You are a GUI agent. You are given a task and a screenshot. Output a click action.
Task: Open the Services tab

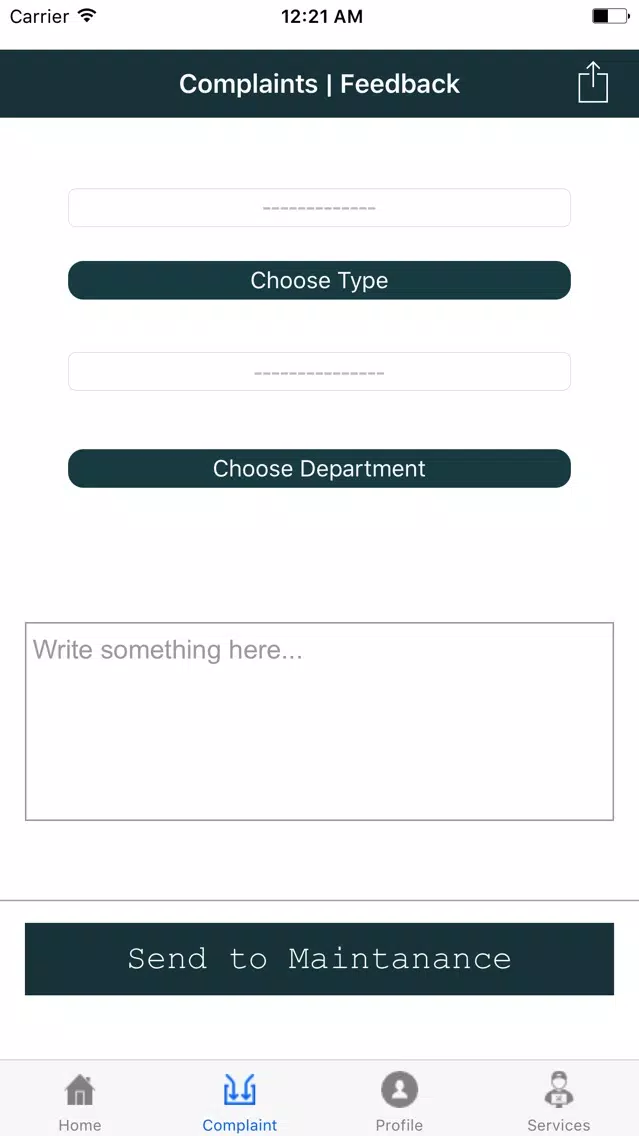pyautogui.click(x=558, y=1100)
